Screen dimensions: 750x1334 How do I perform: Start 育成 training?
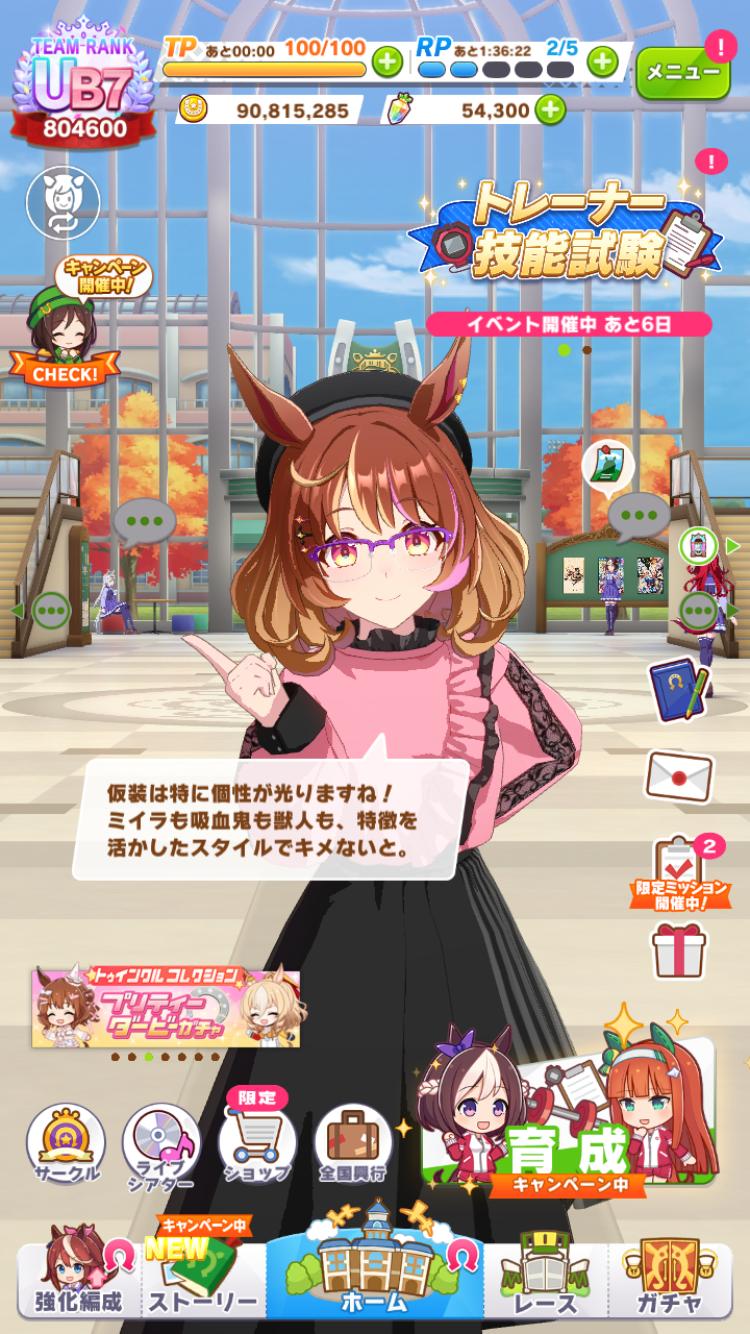click(x=570, y=1120)
